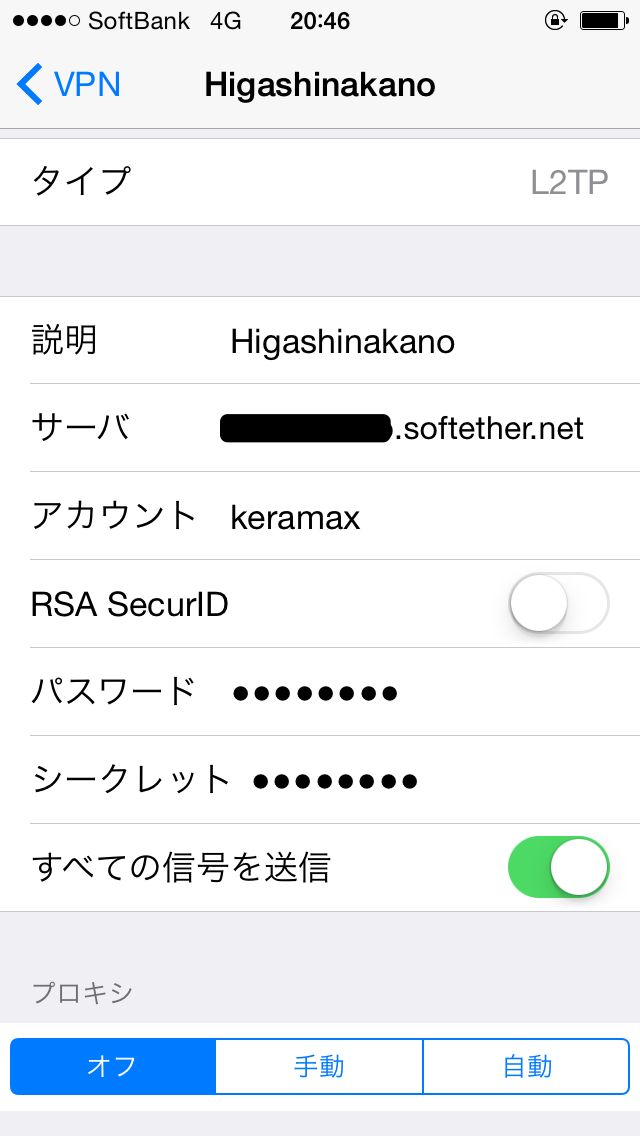
Task: Turn off すべての信号を送信
Action: (558, 867)
